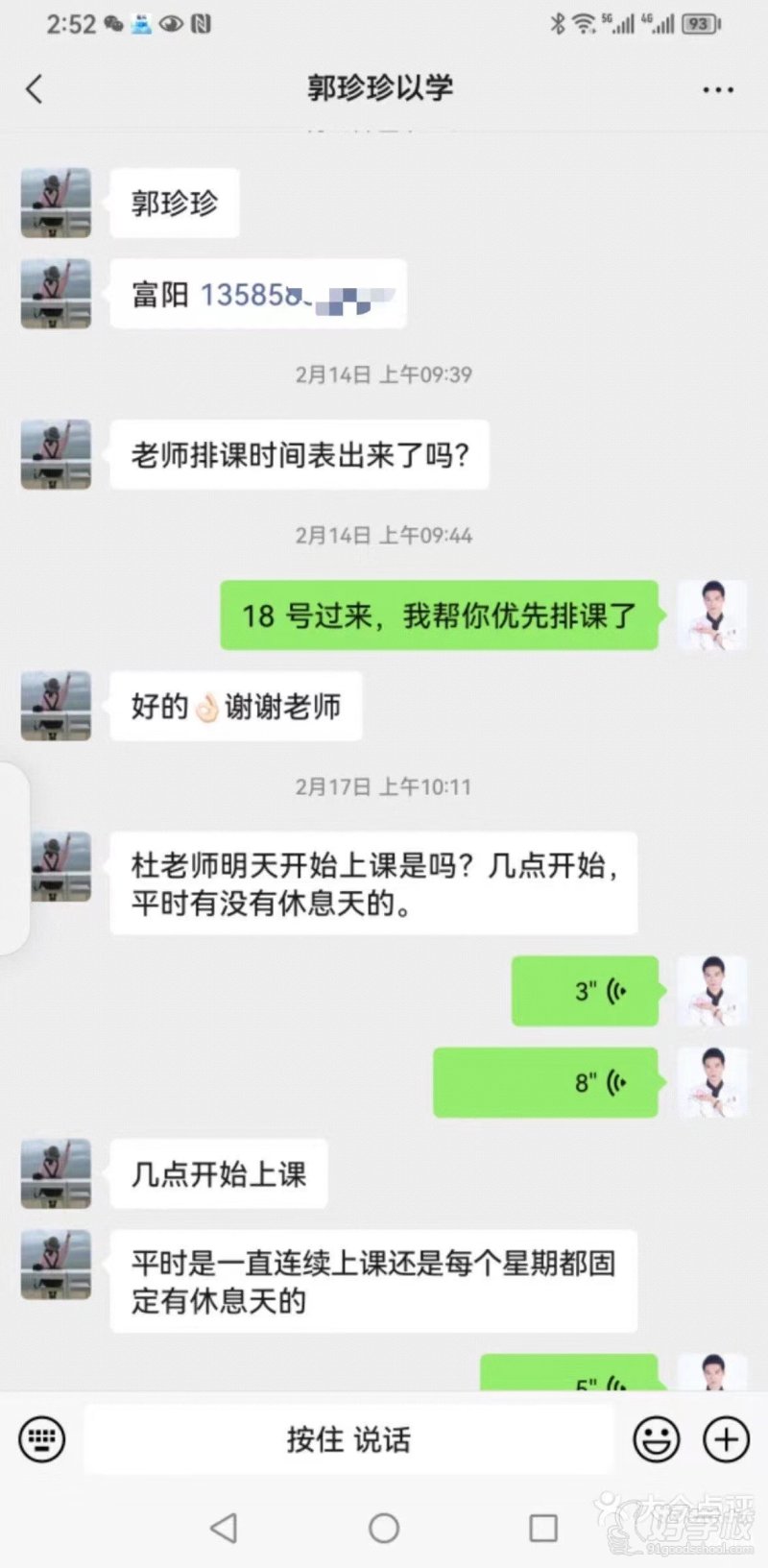This screenshot has width=768, height=1568.
Task: Tap the home circle navigation button
Action: click(384, 1525)
